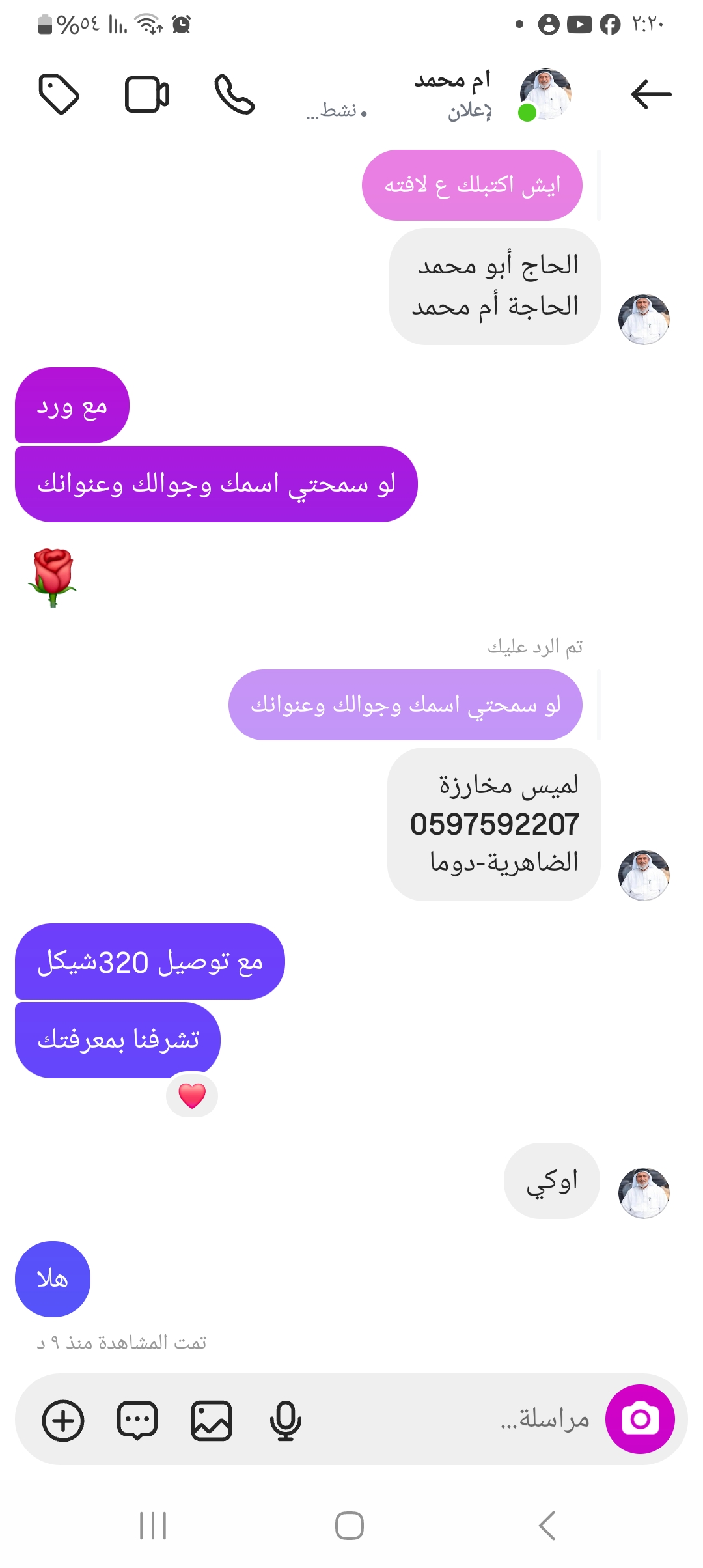This screenshot has width=703, height=1568.
Task: Open the plus more options icon
Action: coord(63,1420)
